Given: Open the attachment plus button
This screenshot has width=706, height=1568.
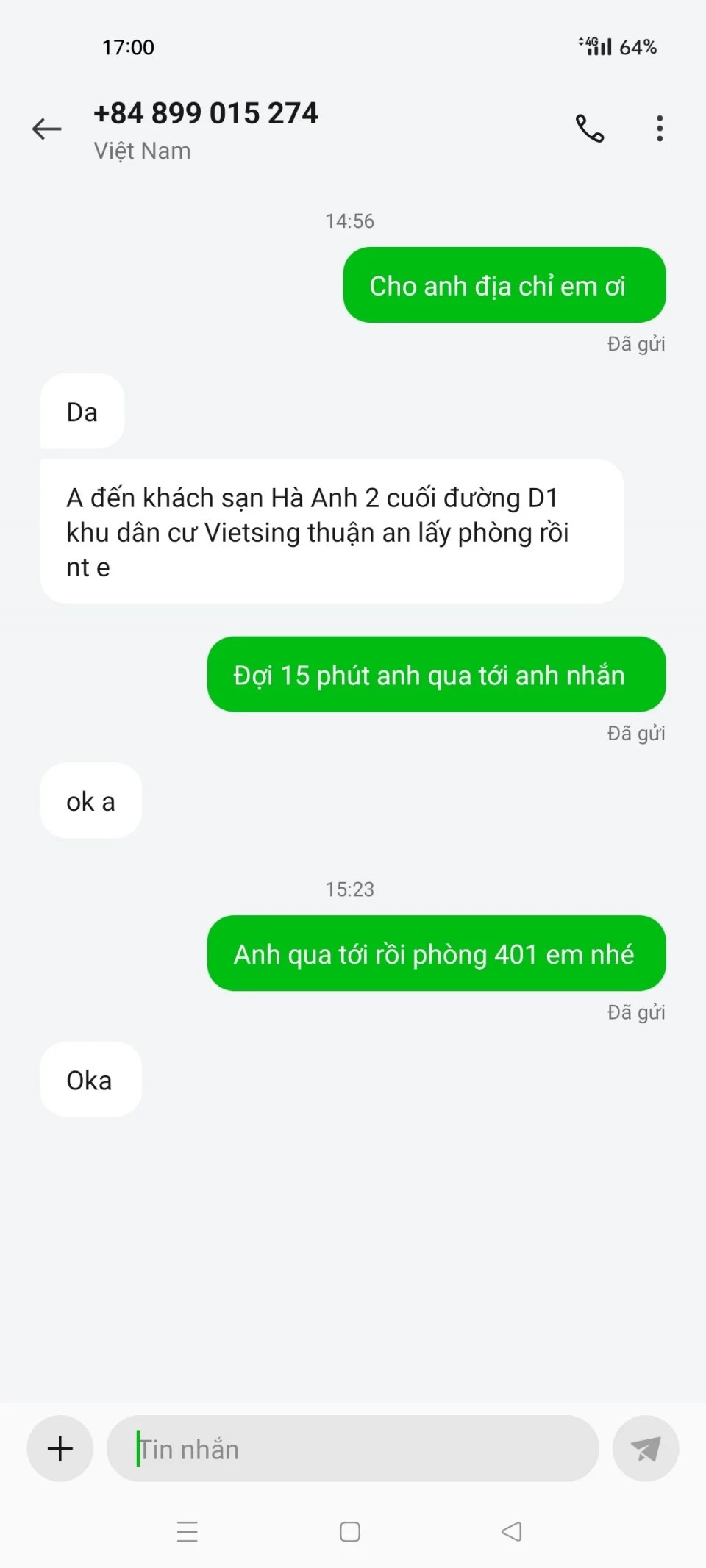Looking at the screenshot, I should (60, 1449).
